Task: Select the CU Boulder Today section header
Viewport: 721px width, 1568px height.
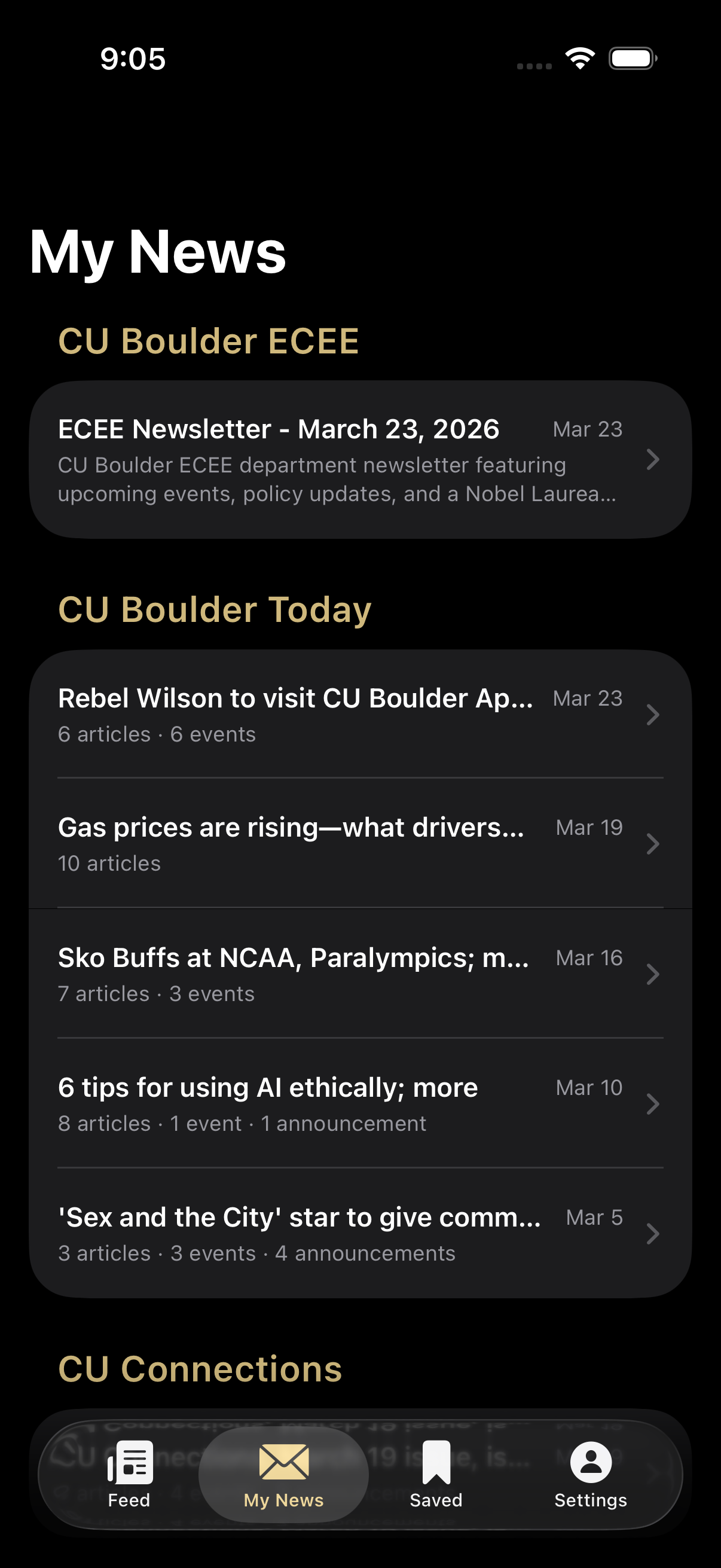Action: tap(215, 609)
